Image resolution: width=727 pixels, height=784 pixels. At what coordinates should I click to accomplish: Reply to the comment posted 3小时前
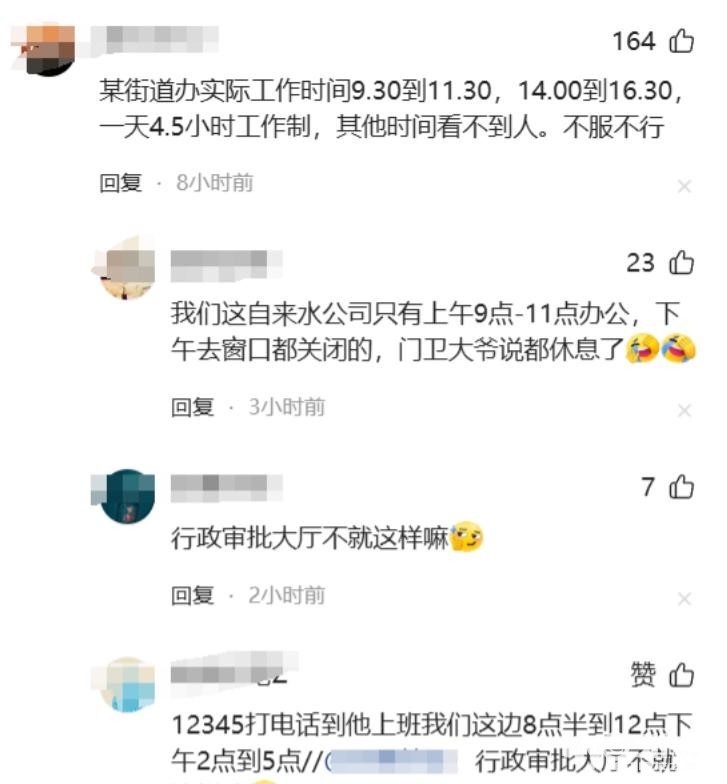click(x=193, y=407)
